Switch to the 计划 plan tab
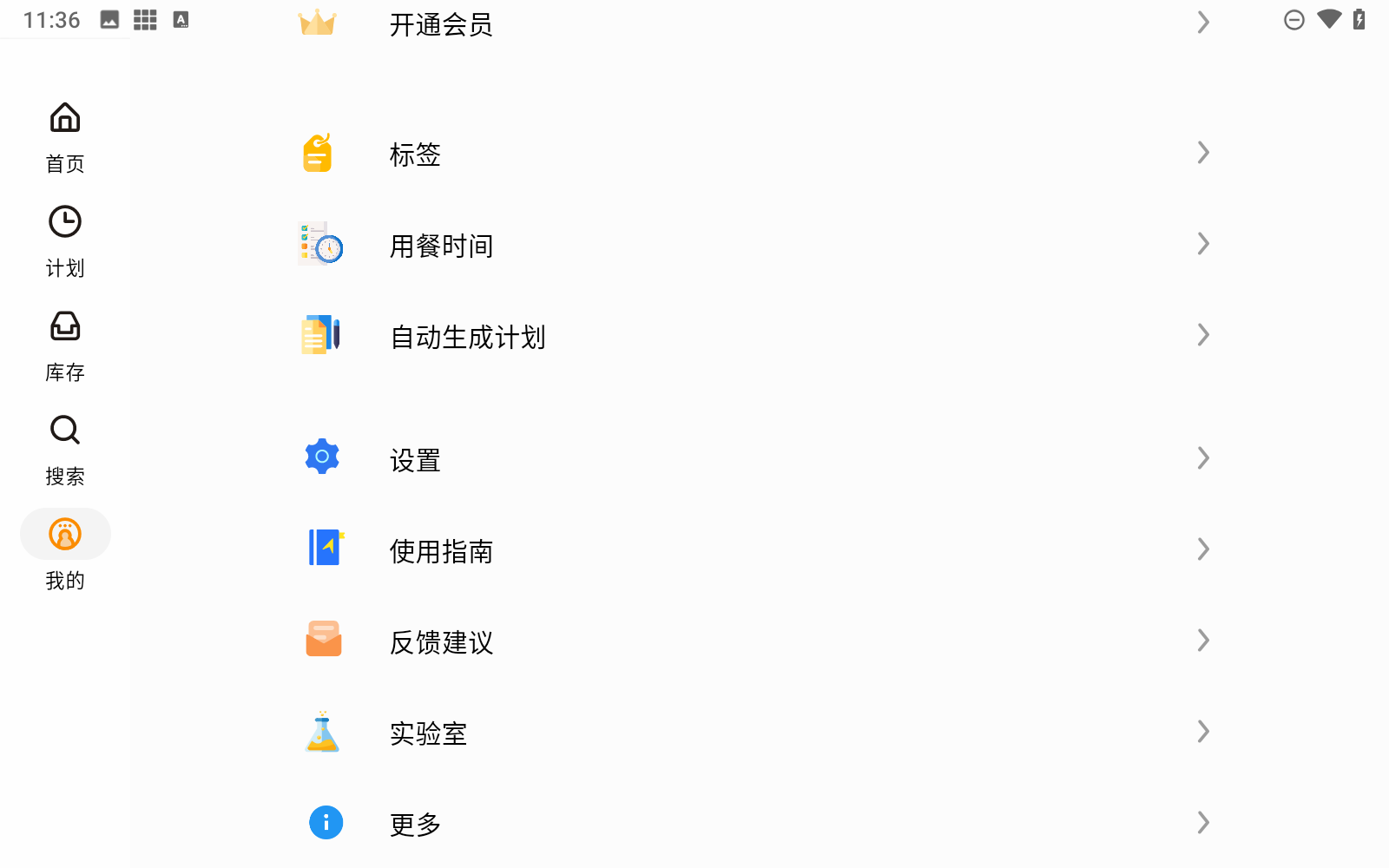Viewport: 1389px width, 868px height. pos(65,241)
